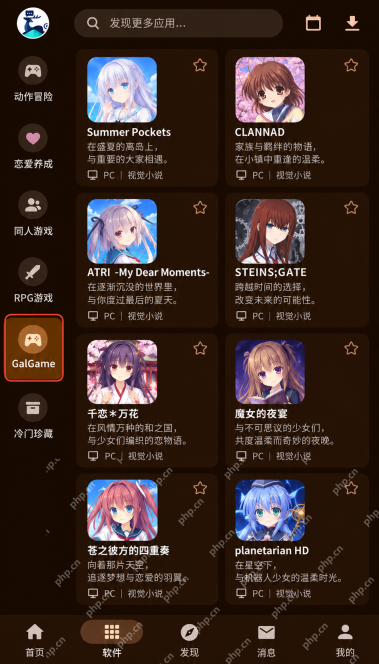The width and height of the screenshot is (379, 664).
Task: Go to the 首页 tab
Action: 35,639
